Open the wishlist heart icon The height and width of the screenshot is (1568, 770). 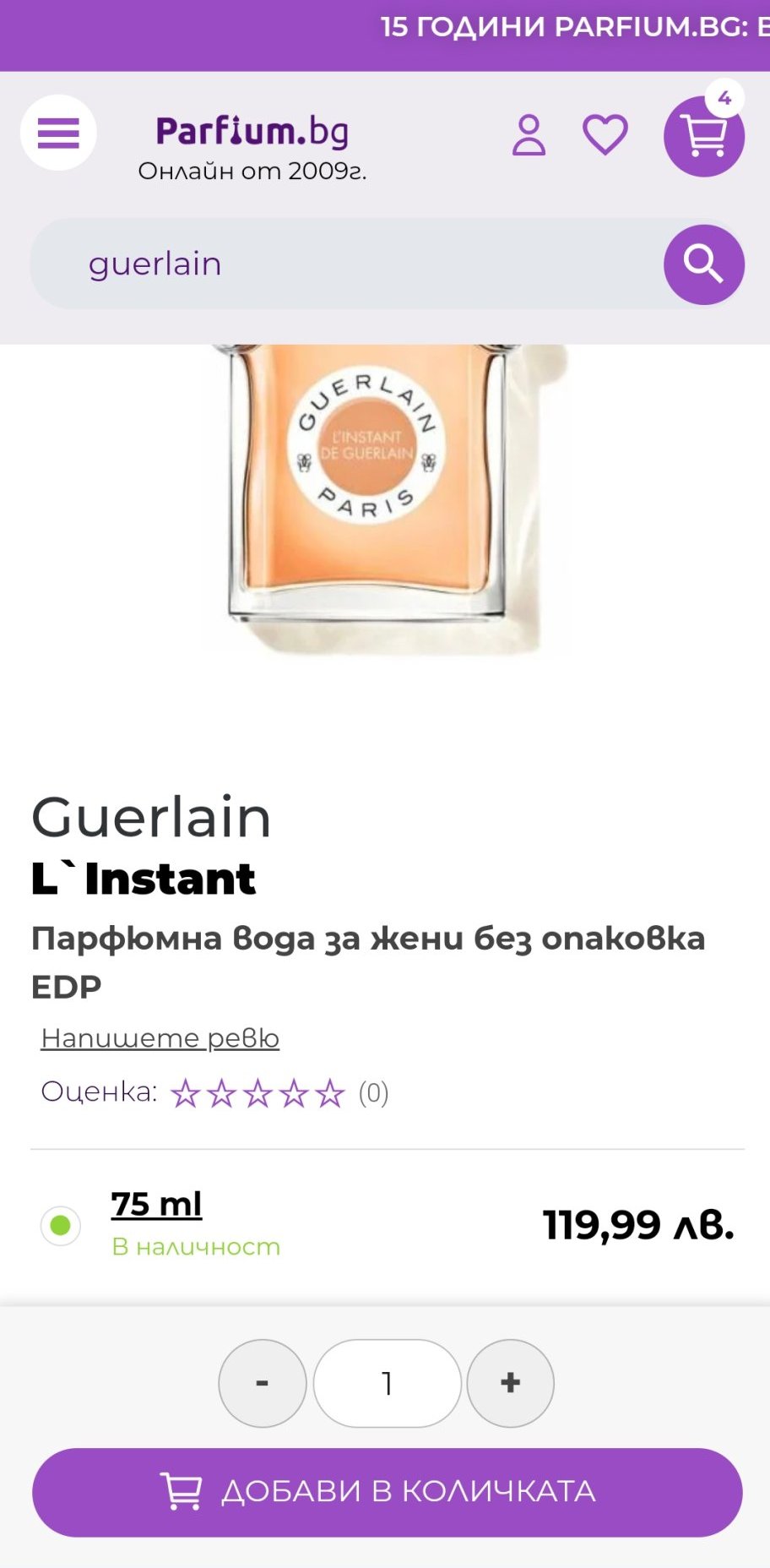pos(605,135)
